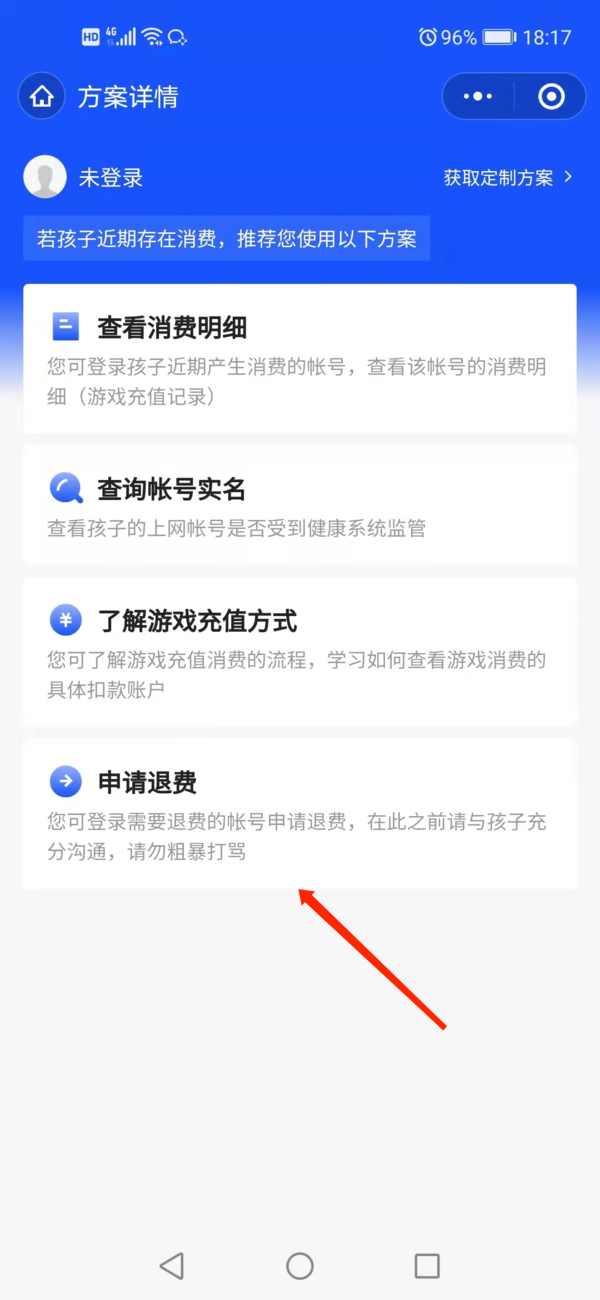Open the 了解游戏充值方式 card
600x1300 pixels.
pos(300,650)
